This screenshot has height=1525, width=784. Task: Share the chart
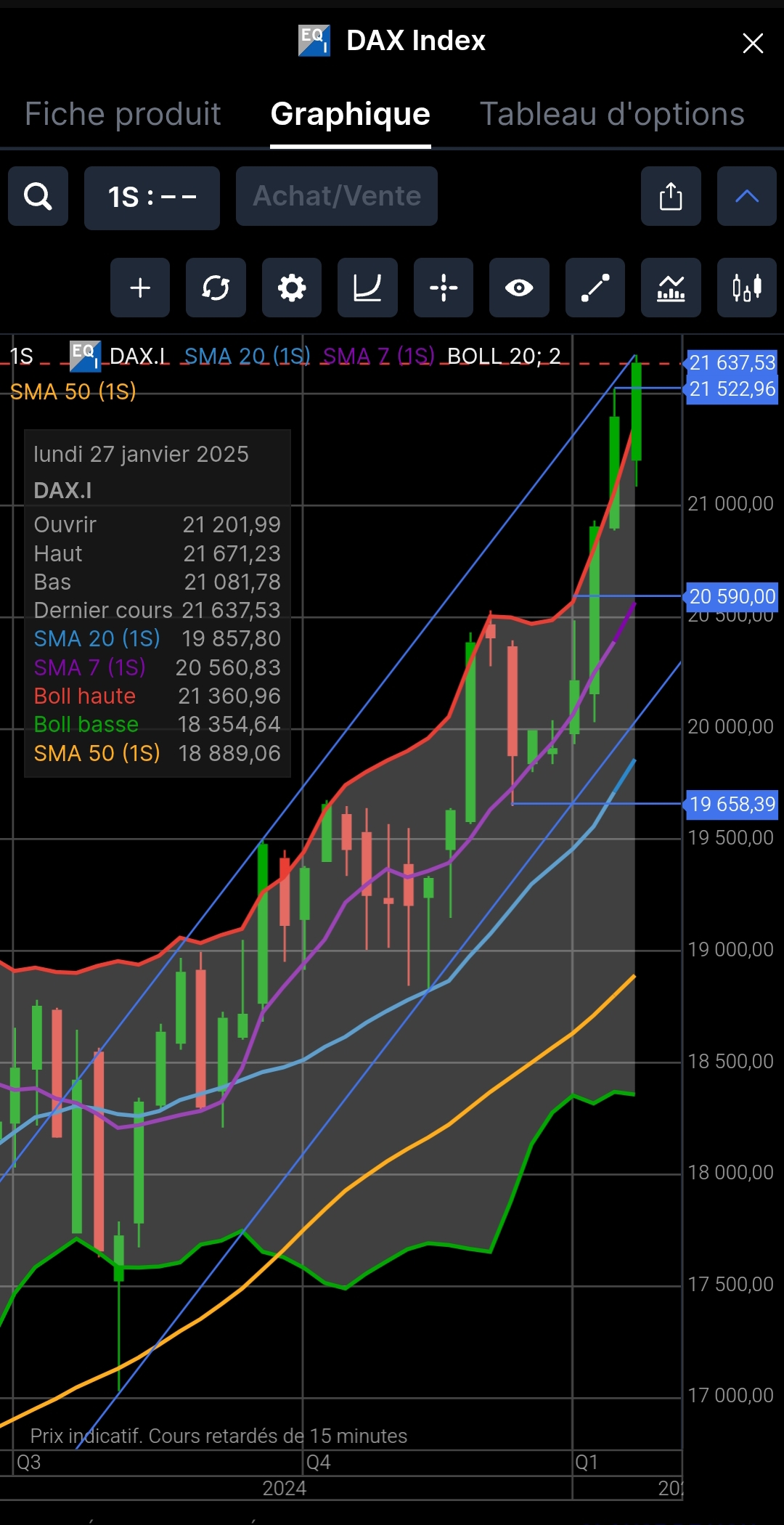point(671,196)
